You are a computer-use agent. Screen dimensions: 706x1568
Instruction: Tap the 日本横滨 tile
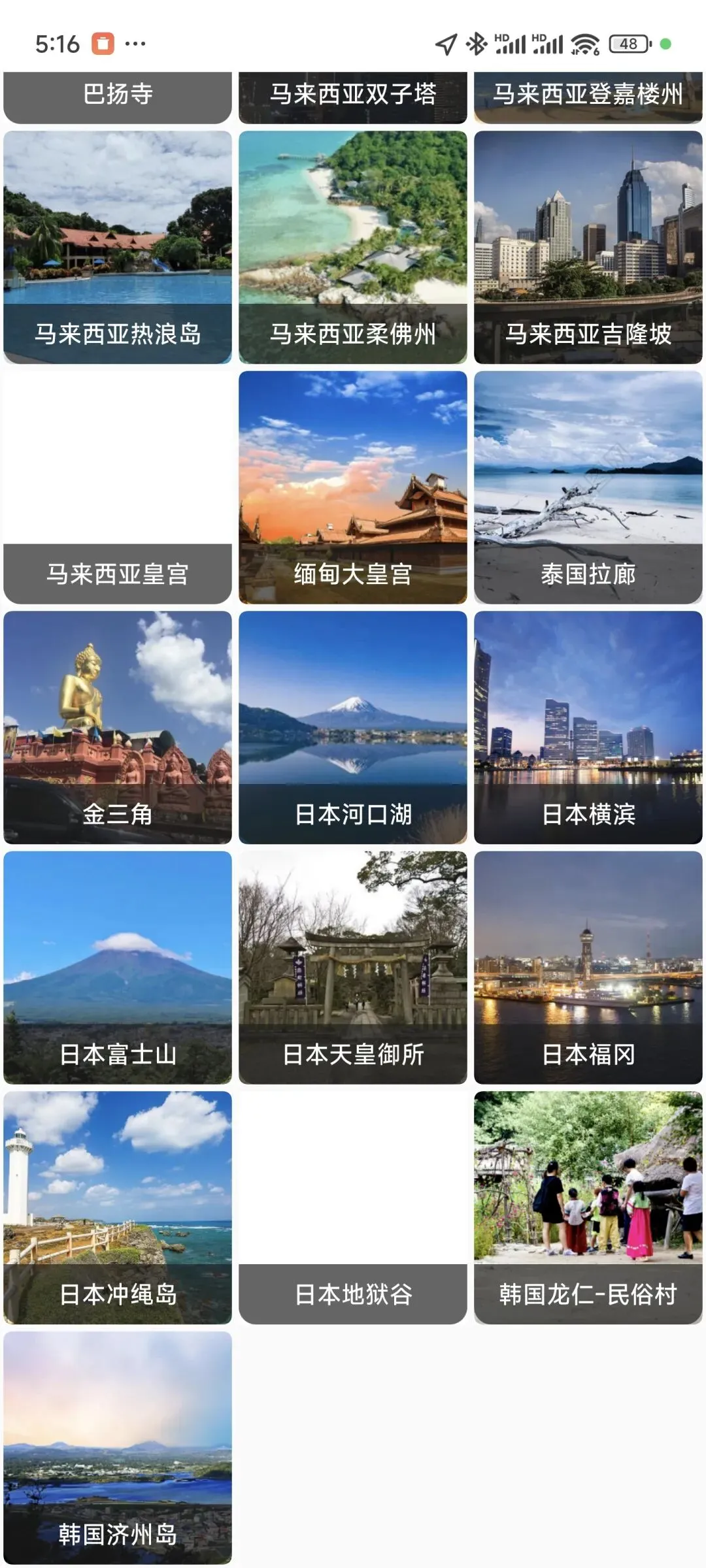pos(588,727)
